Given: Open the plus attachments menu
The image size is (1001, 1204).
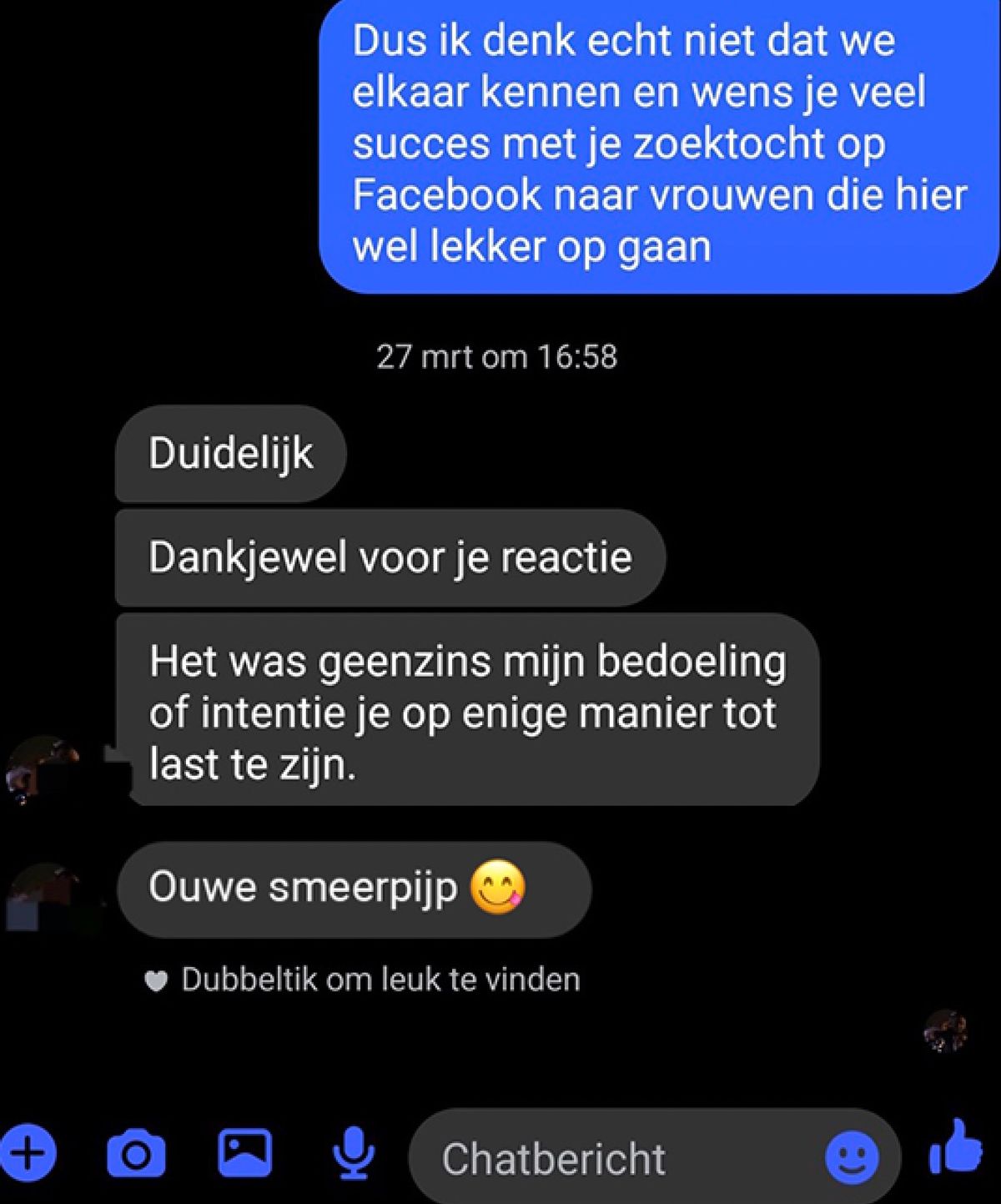Looking at the screenshot, I should (x=29, y=1154).
